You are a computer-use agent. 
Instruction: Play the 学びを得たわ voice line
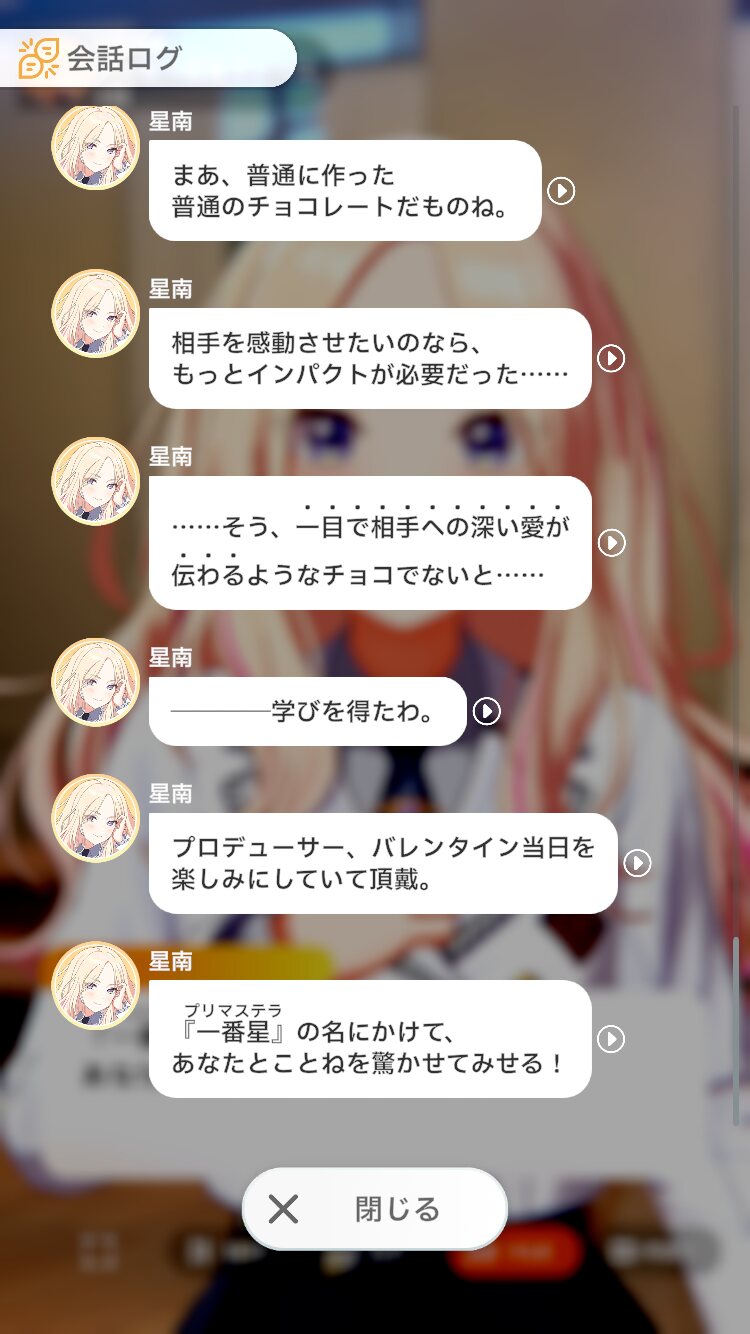pos(486,711)
